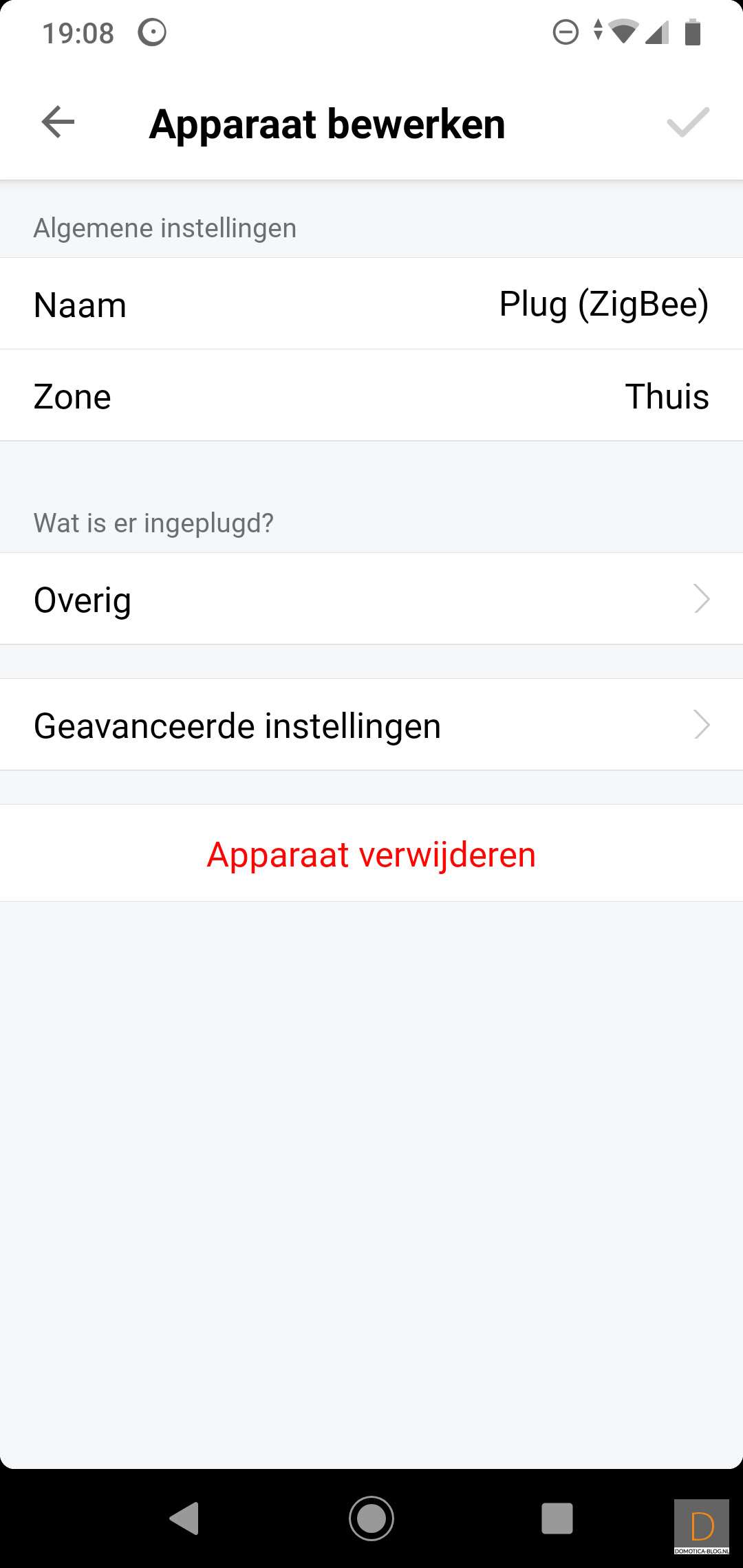Open Geavanceerde instellingen

coord(371,725)
